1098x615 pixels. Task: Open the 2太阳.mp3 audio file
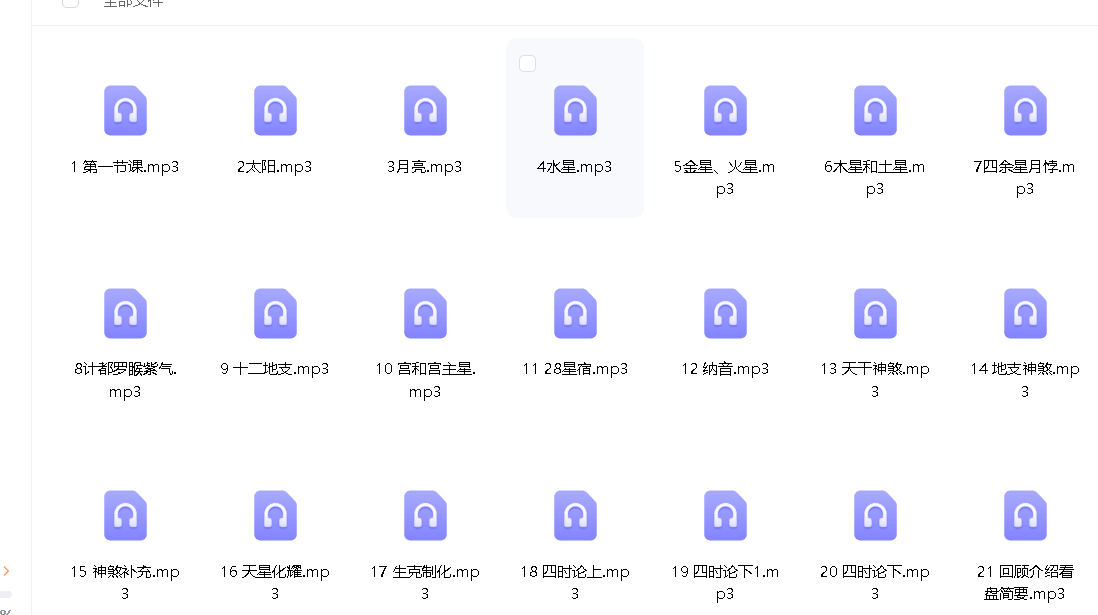pyautogui.click(x=275, y=111)
